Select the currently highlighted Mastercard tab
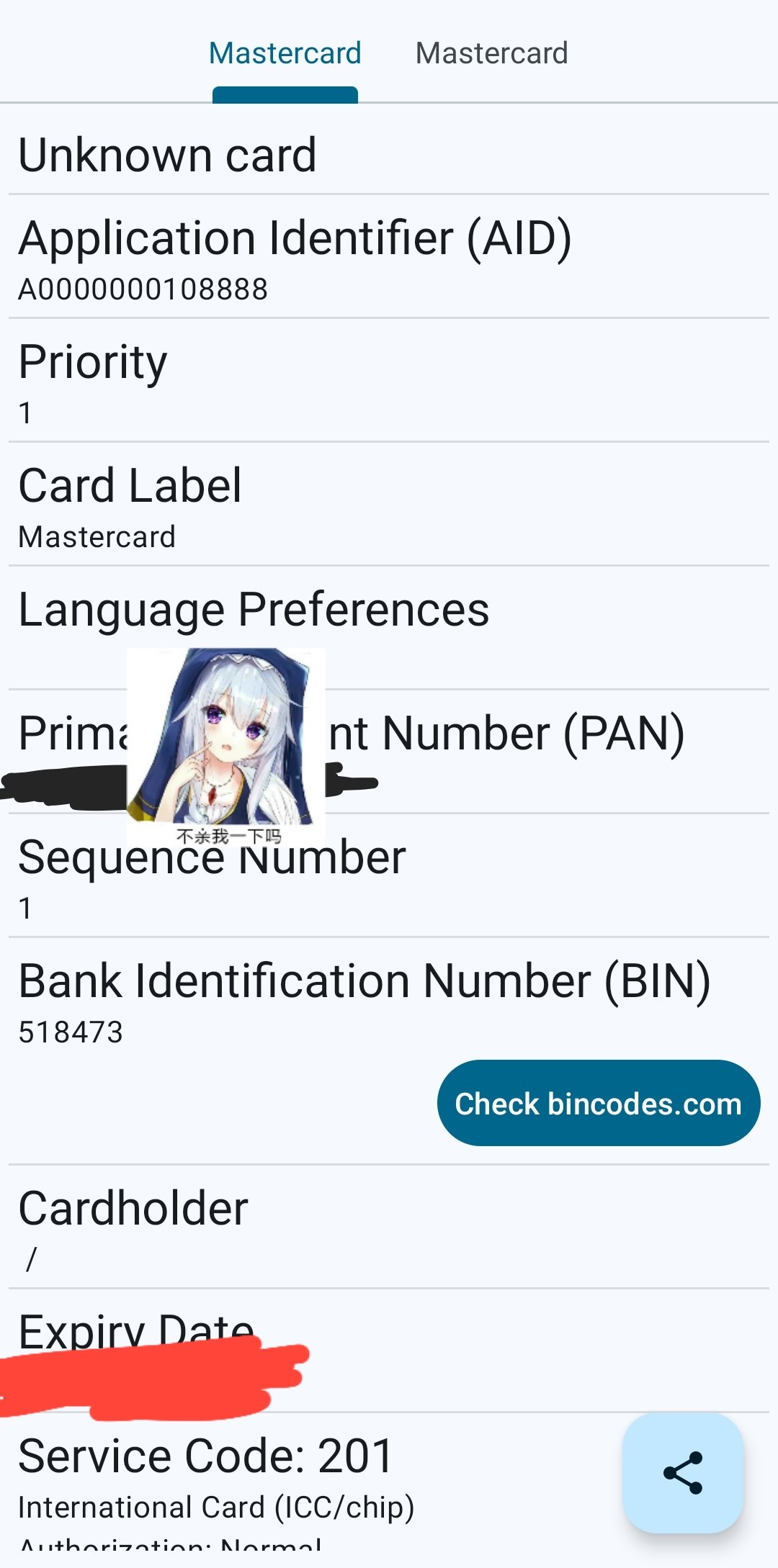The image size is (778, 1568). coord(285,54)
